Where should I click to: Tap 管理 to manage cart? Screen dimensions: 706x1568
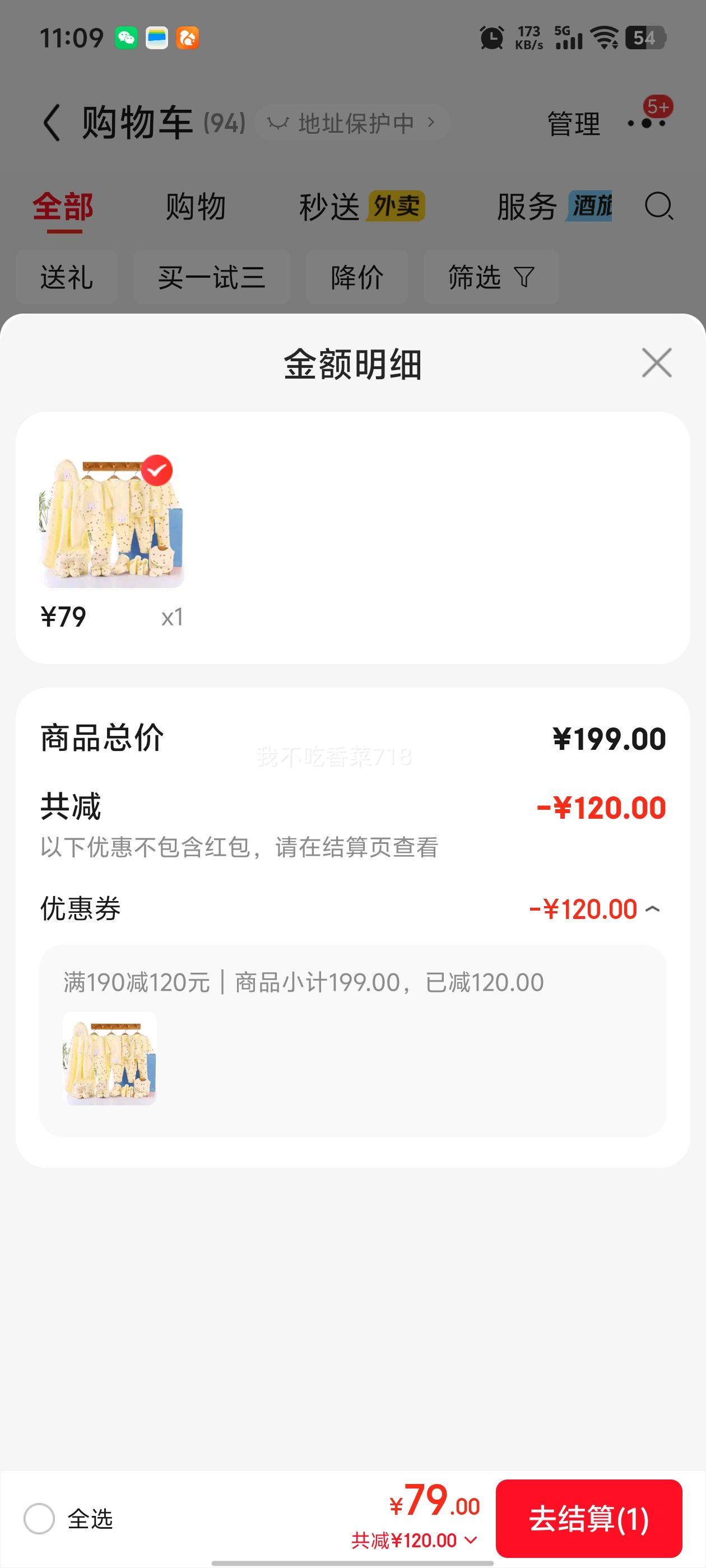pyautogui.click(x=573, y=124)
